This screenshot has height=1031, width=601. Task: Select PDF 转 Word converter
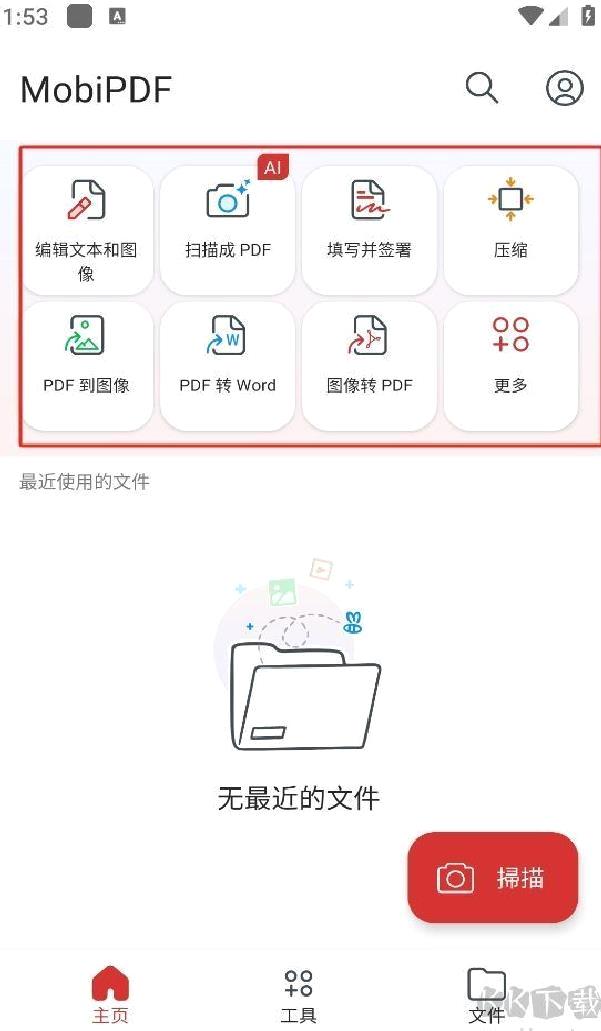click(x=228, y=365)
